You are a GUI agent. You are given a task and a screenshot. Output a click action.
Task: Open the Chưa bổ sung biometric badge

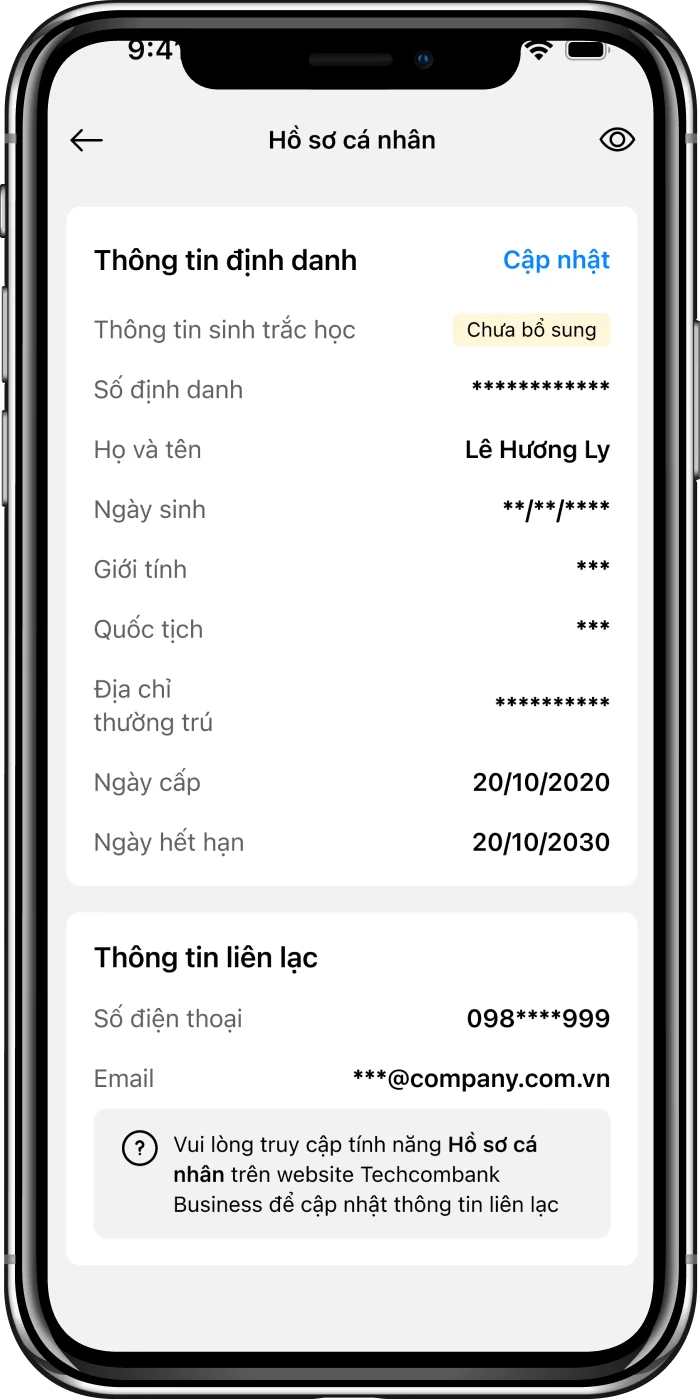531,330
